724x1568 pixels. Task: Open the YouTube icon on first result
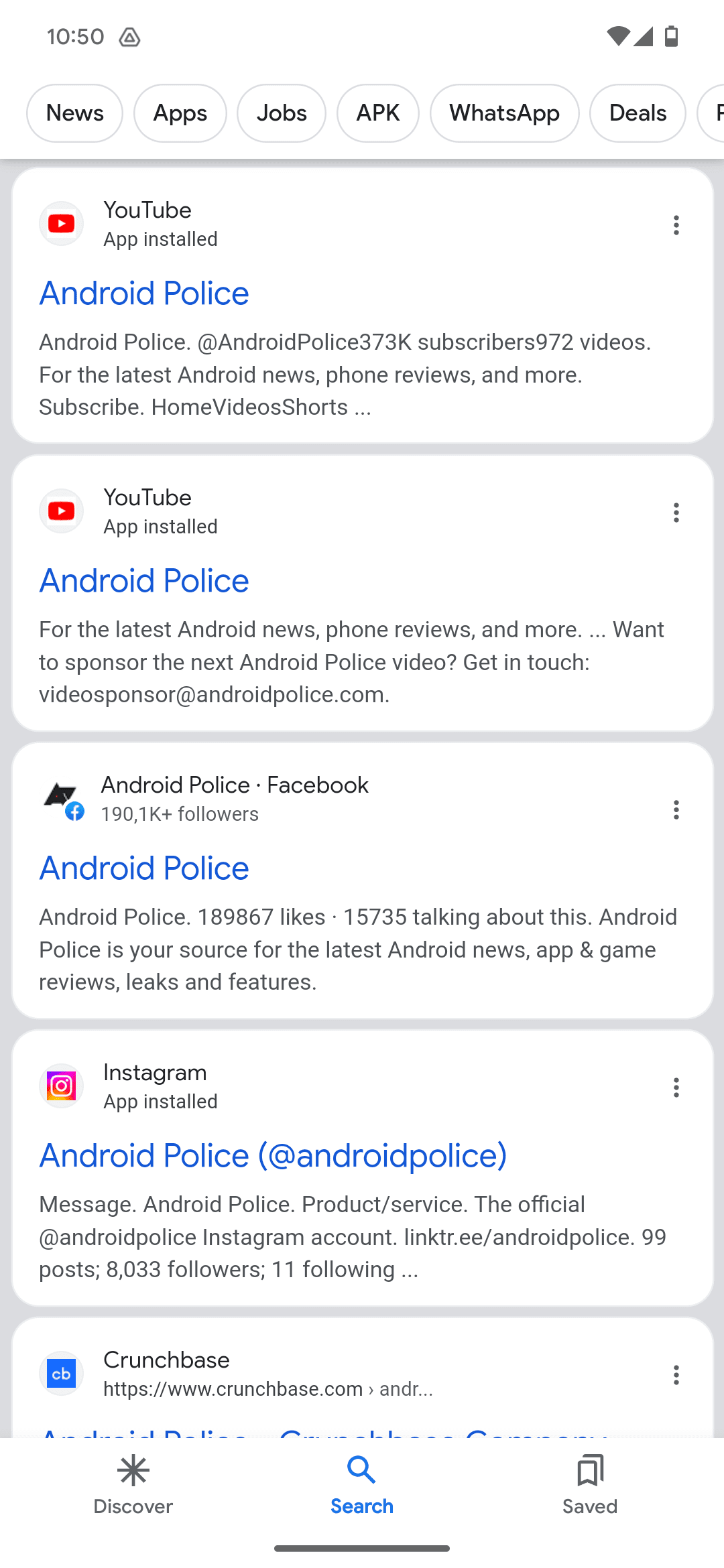(61, 224)
